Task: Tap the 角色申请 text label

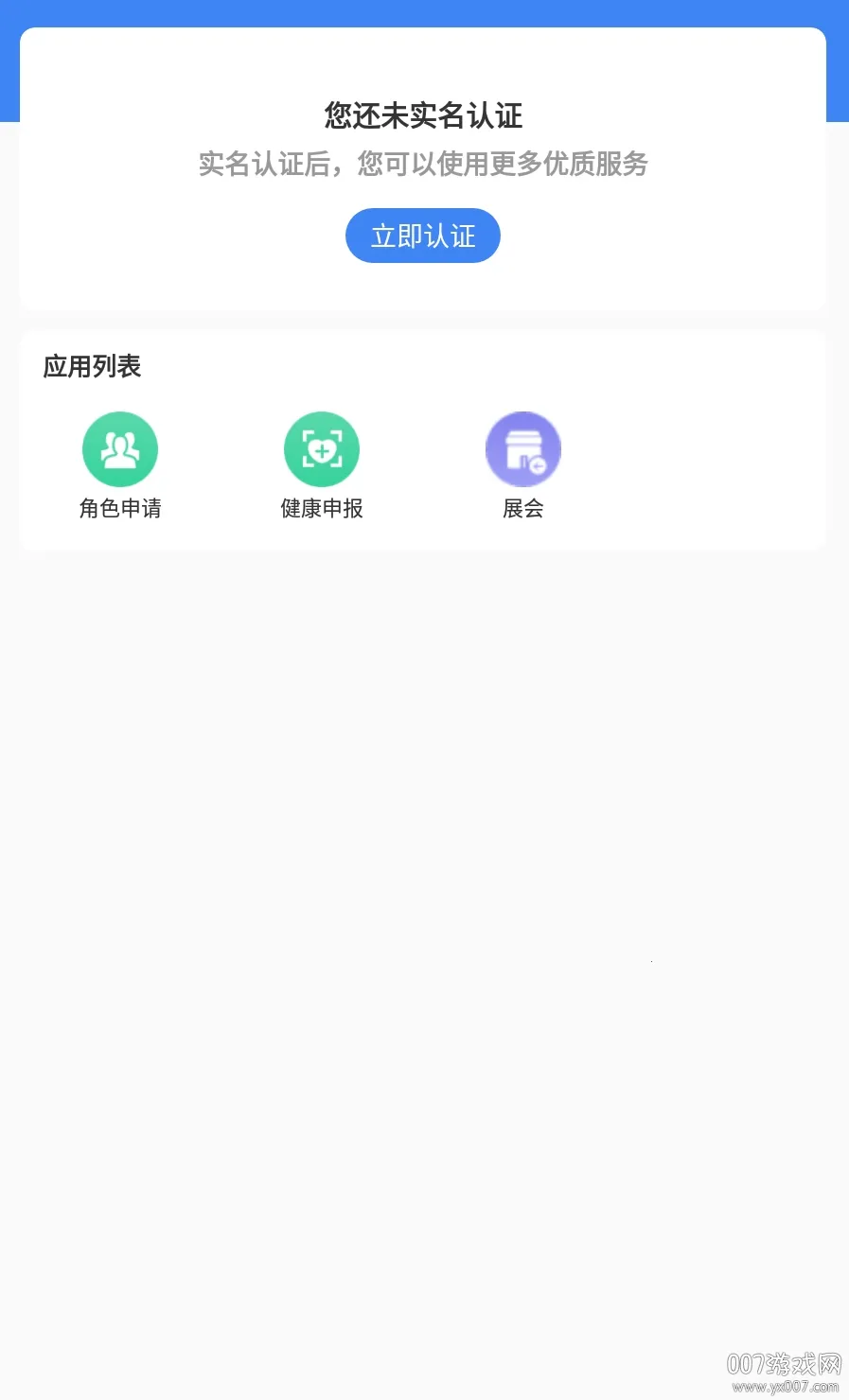Action: tap(119, 509)
